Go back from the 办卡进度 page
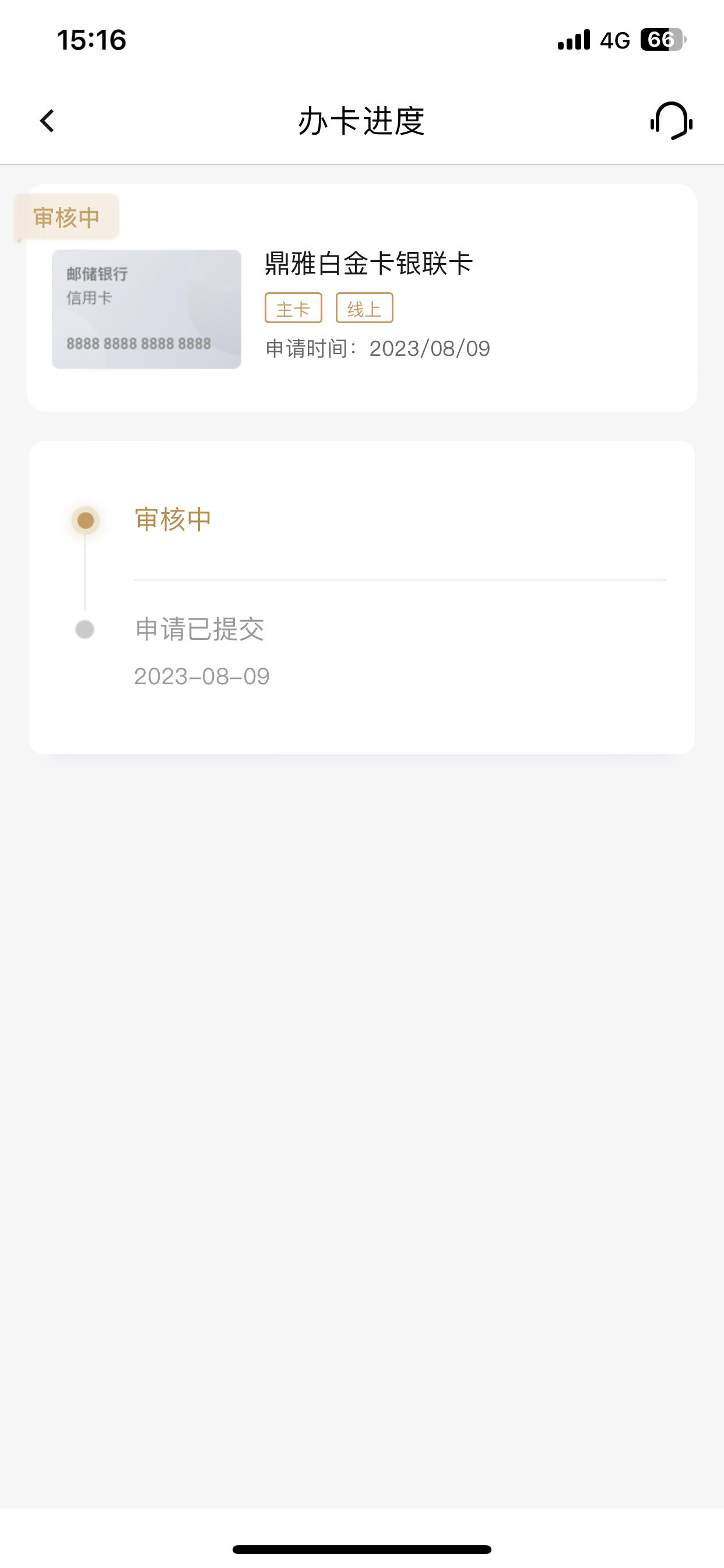Image resolution: width=724 pixels, height=1568 pixels. [47, 121]
